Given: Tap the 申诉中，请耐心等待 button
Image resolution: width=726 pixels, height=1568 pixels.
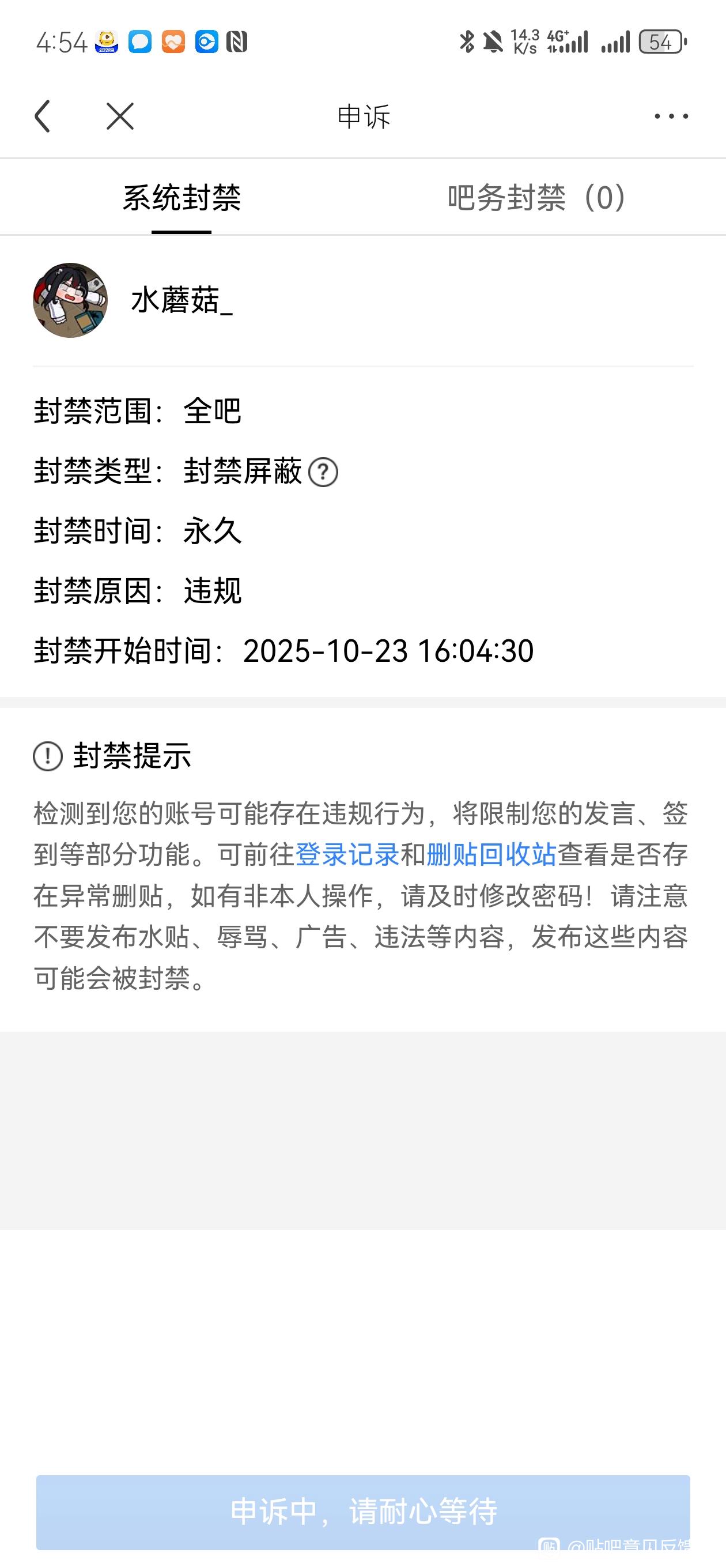Looking at the screenshot, I should (364, 1512).
